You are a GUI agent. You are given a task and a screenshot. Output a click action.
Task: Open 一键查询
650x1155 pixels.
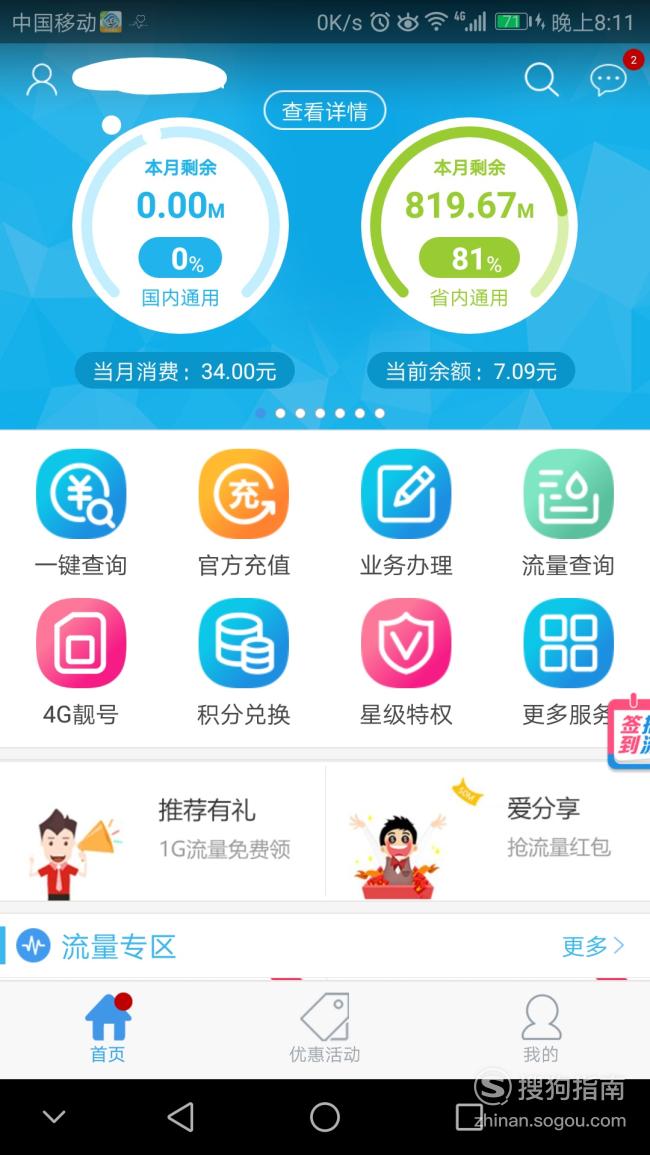[81, 513]
